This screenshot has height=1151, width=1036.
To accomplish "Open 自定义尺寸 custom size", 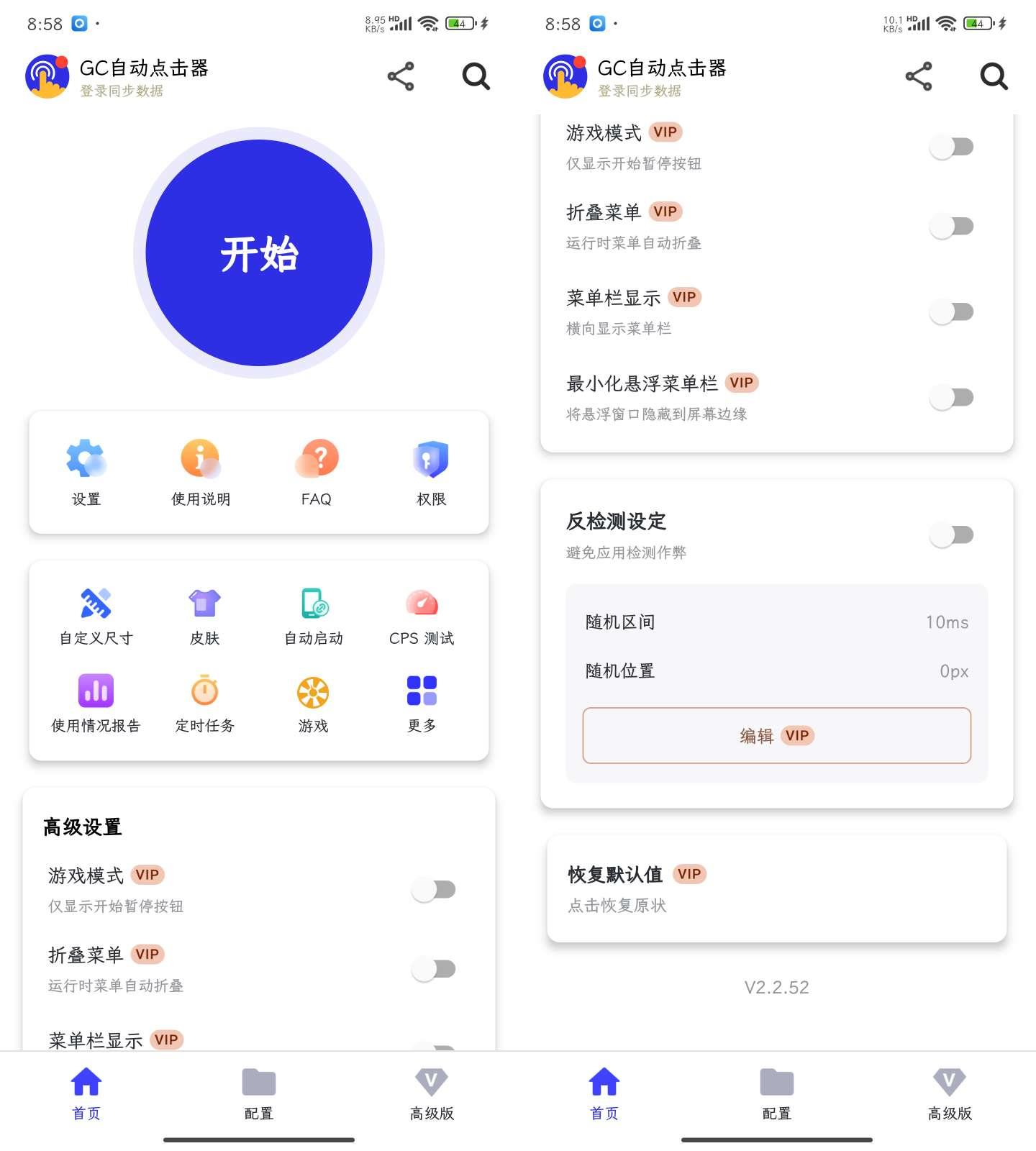I will point(96,617).
